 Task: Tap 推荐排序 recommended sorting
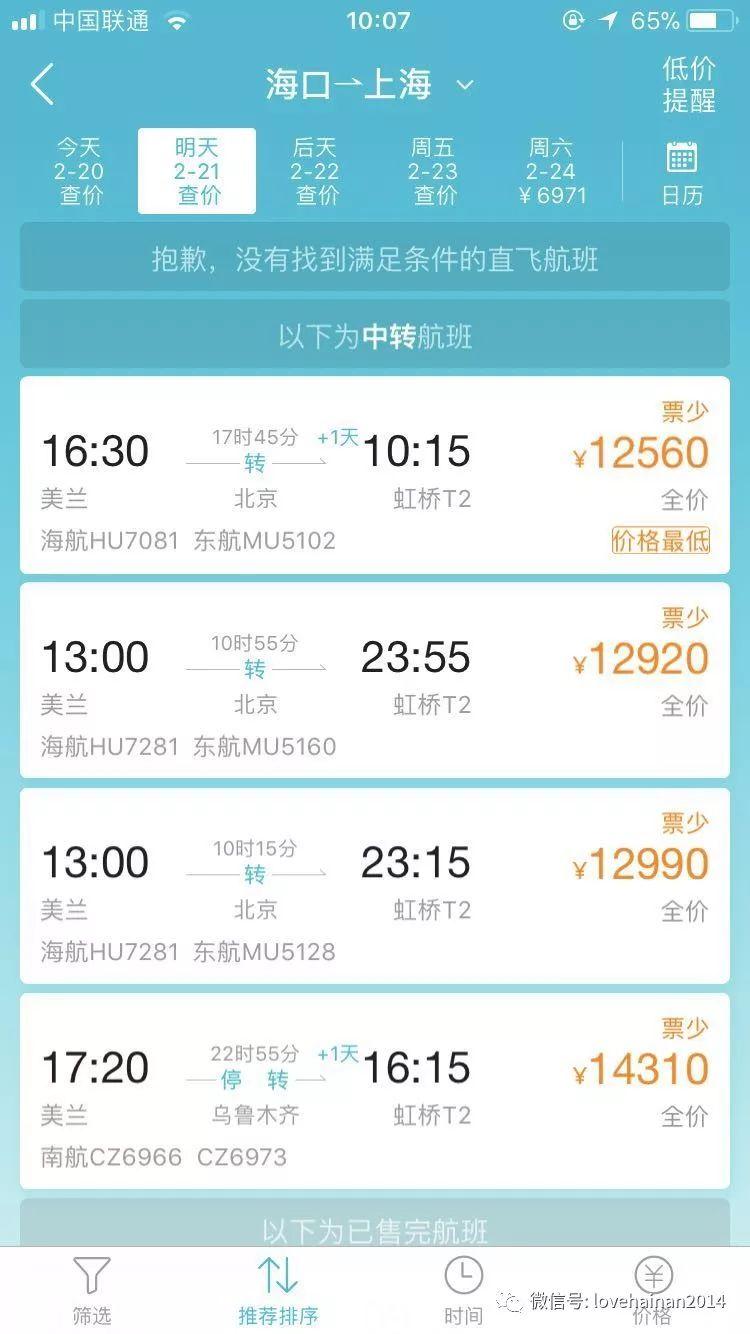[x=278, y=1290]
